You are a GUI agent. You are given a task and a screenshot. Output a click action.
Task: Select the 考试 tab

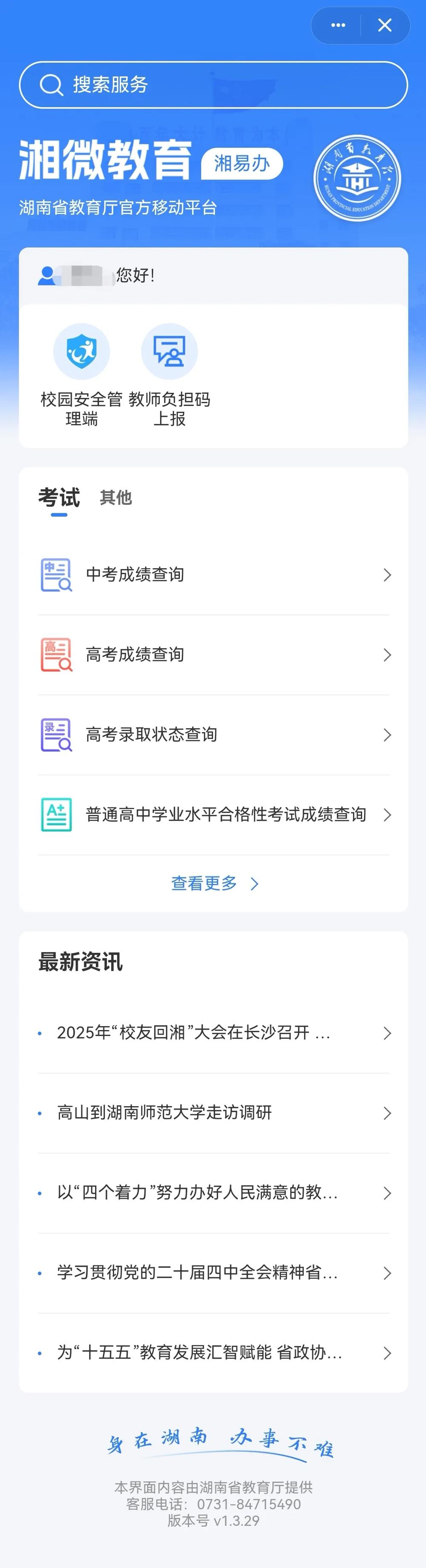click(59, 497)
